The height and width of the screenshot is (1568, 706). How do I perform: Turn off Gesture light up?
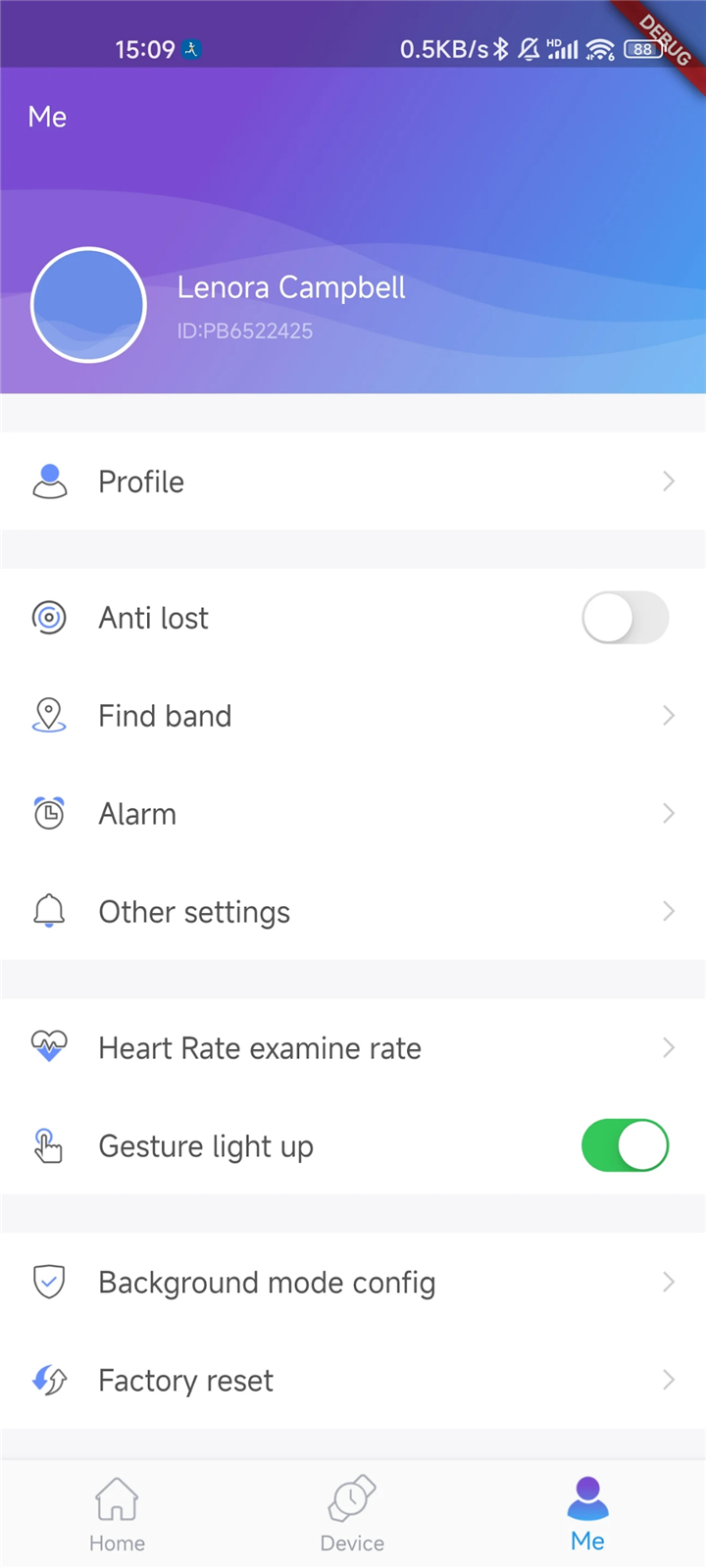(x=626, y=1145)
